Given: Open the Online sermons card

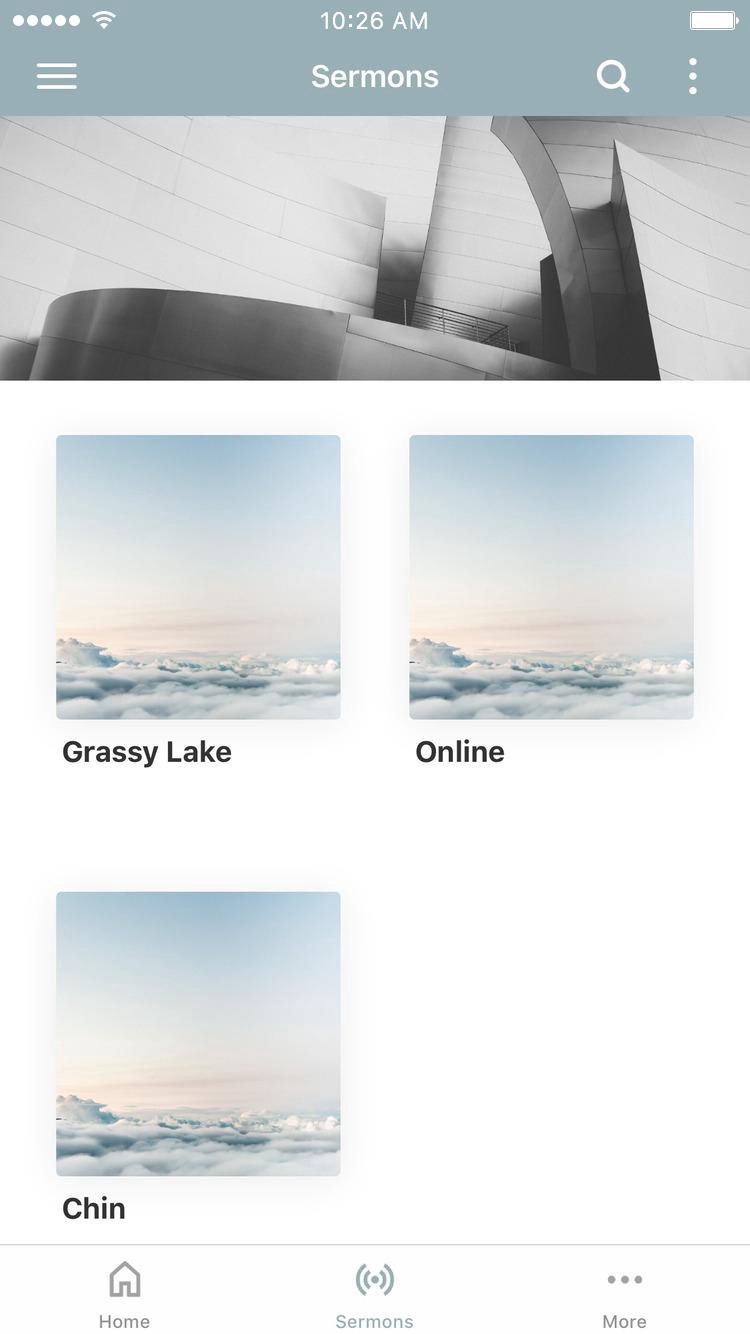Looking at the screenshot, I should tap(551, 577).
